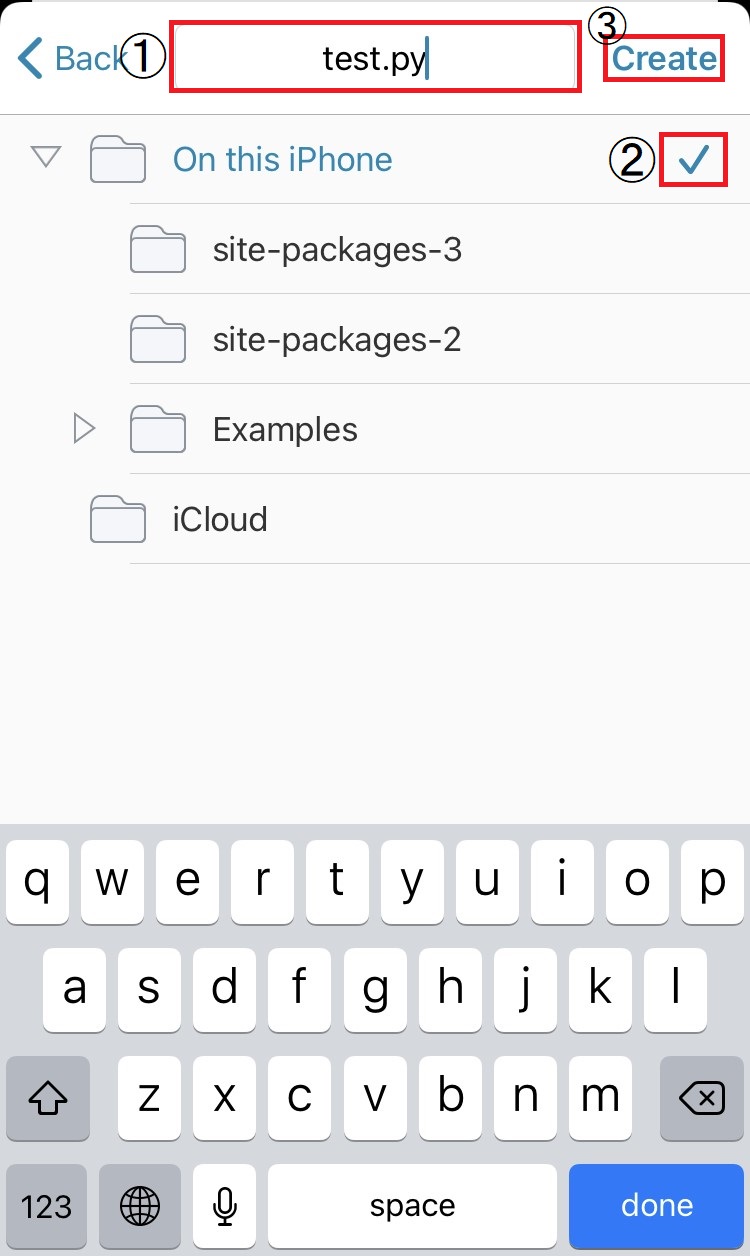Click the site-packages-2 folder icon
The image size is (750, 1256).
tap(157, 339)
